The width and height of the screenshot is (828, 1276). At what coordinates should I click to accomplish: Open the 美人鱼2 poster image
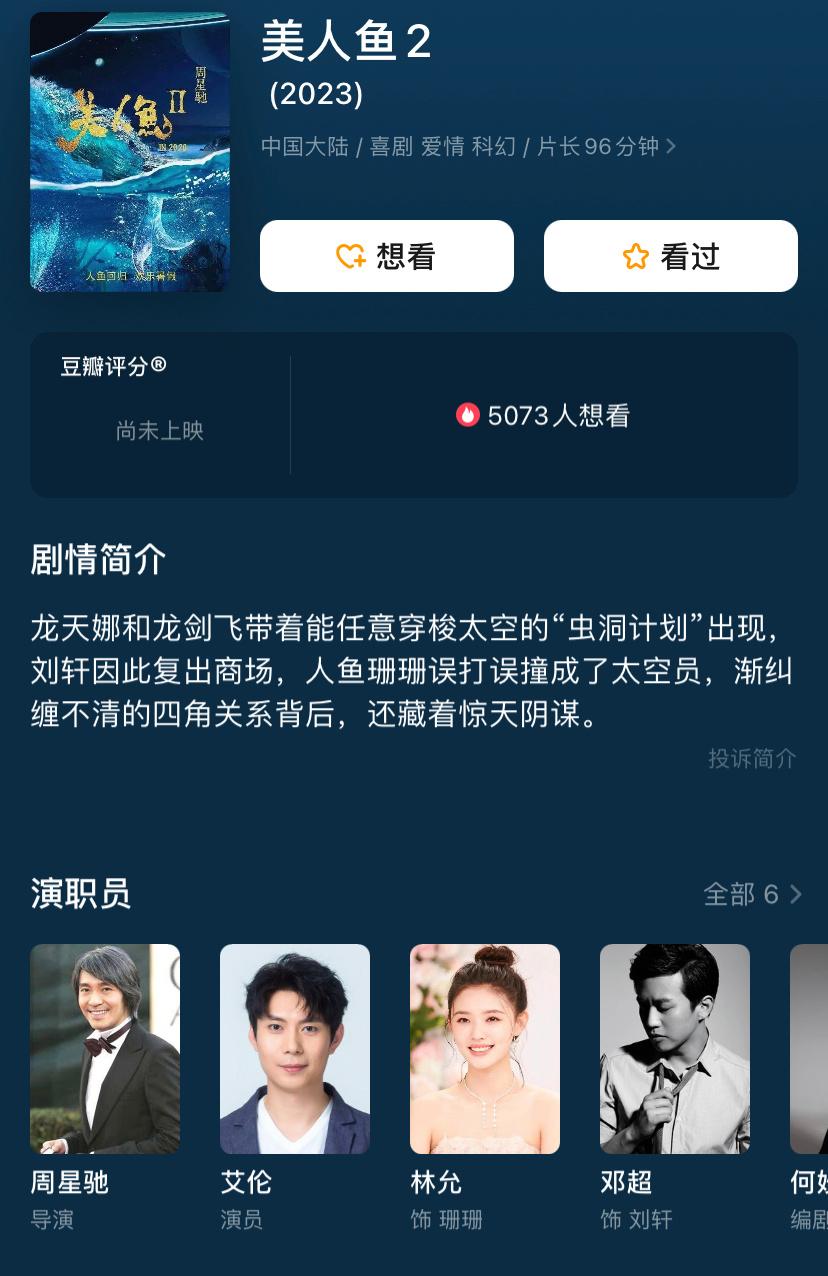coord(130,152)
